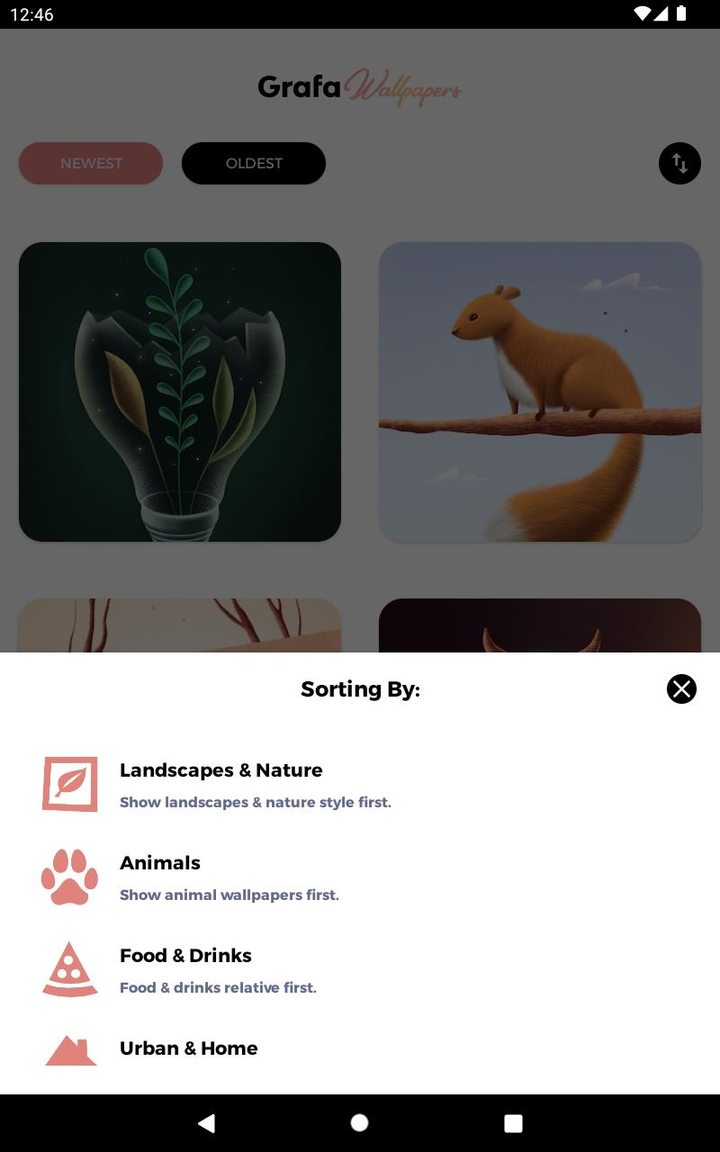Image resolution: width=720 pixels, height=1152 pixels.
Task: Close the Sorting By sheet
Action: (x=681, y=689)
